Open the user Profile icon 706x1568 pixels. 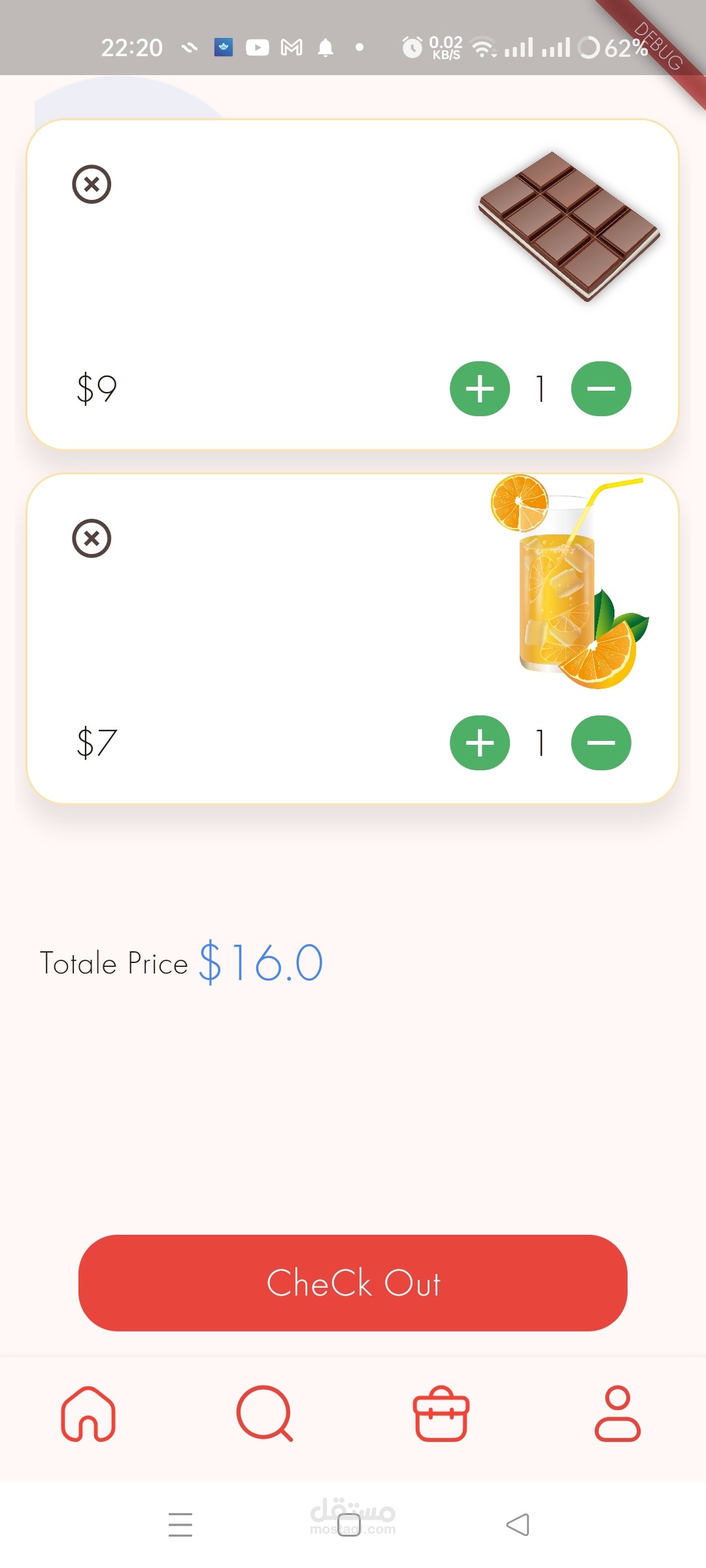pyautogui.click(x=616, y=1414)
